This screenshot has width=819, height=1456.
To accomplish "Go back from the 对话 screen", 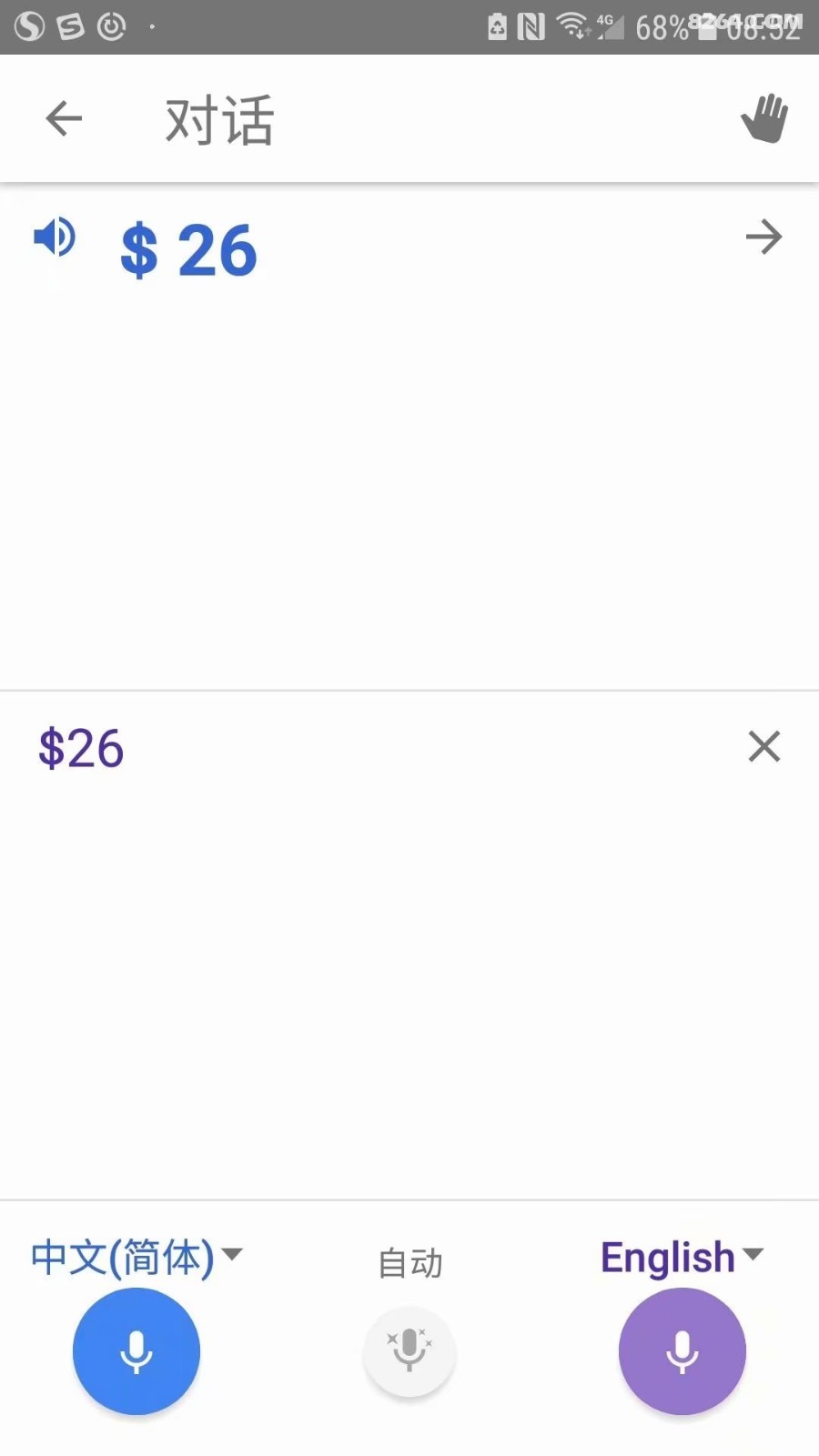I will point(64,118).
